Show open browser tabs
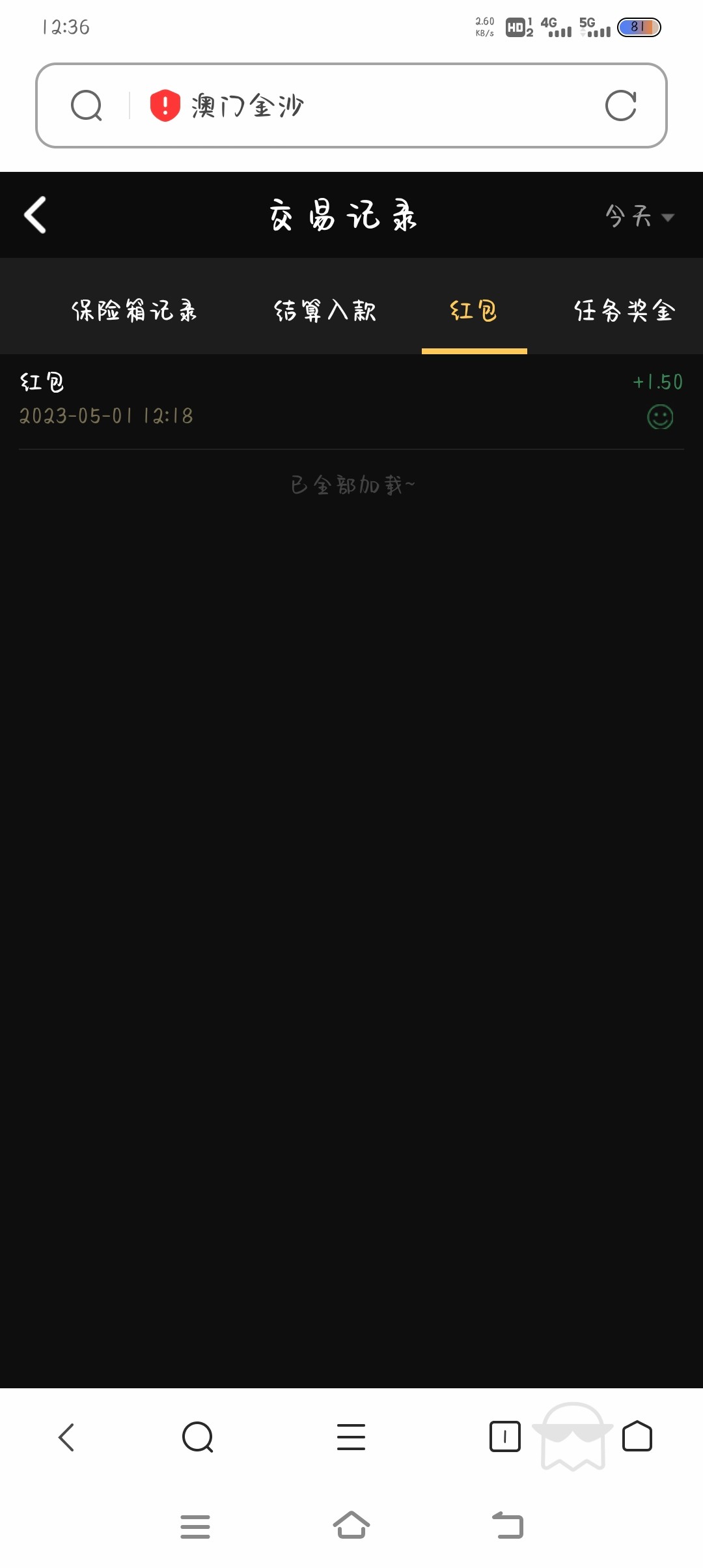Image resolution: width=703 pixels, height=1568 pixels. click(x=504, y=1437)
